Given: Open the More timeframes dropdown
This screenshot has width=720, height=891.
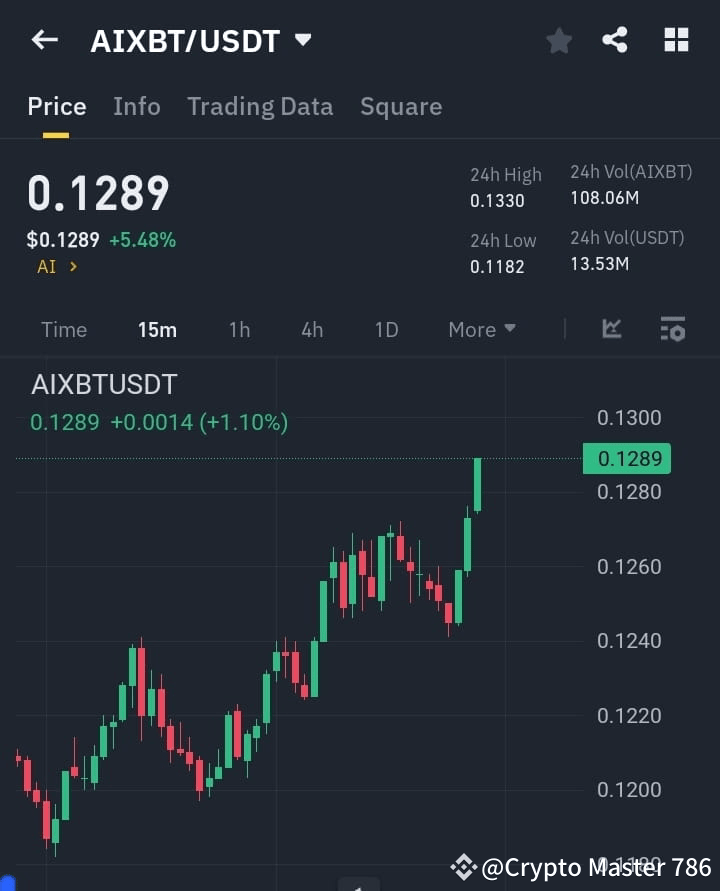Looking at the screenshot, I should (x=481, y=329).
